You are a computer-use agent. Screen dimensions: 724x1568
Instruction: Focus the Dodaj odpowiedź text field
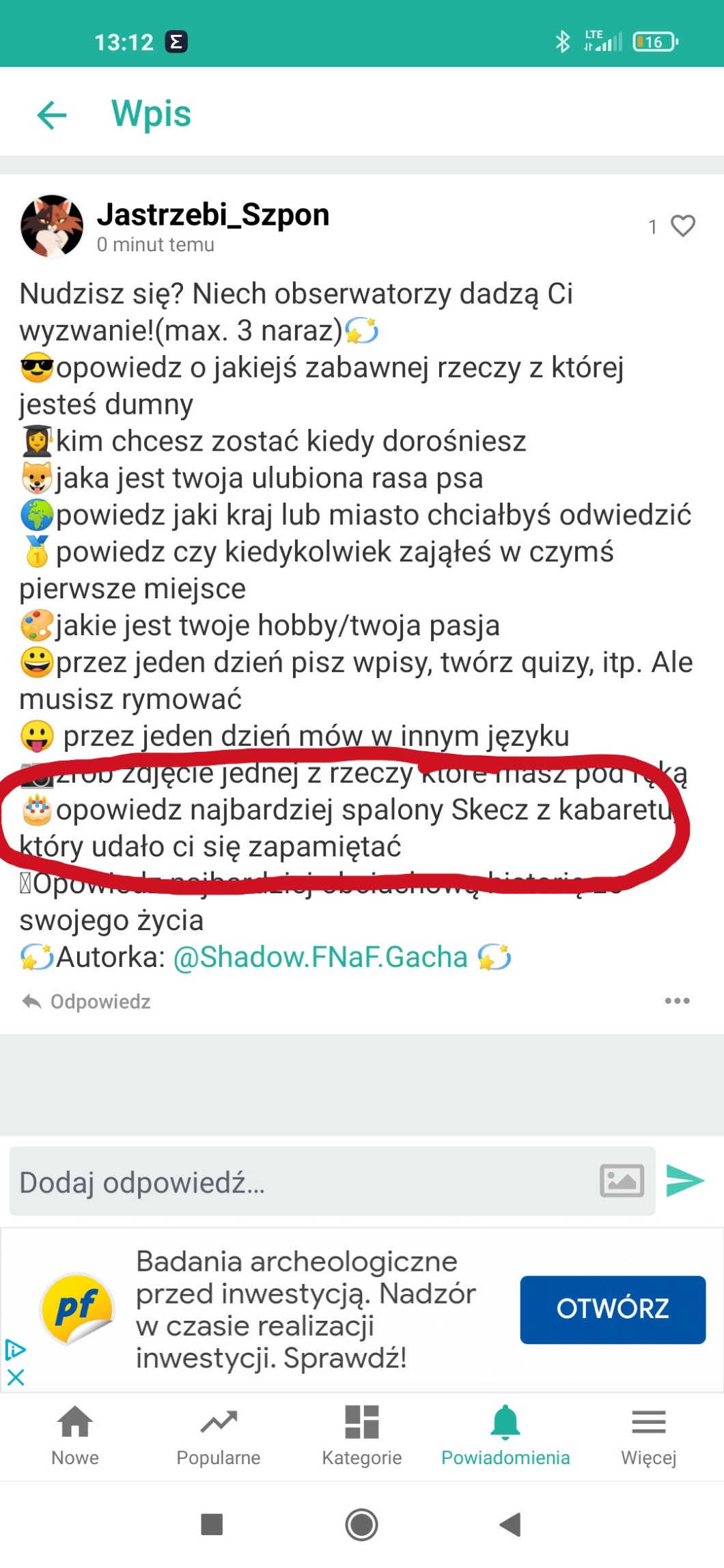coord(301,1182)
